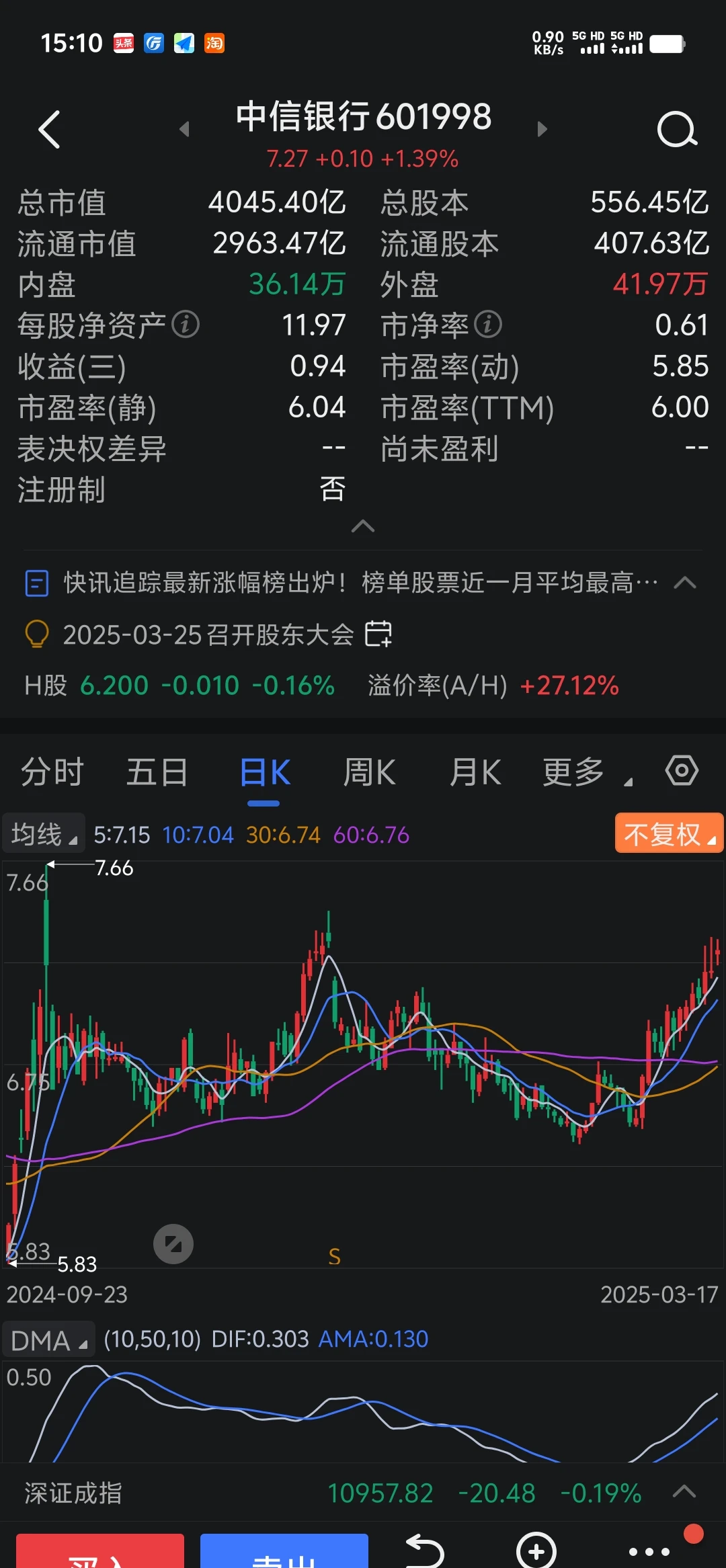The width and height of the screenshot is (726, 1568).
Task: Toggle the orange 不复权 adjustment setting
Action: (668, 832)
